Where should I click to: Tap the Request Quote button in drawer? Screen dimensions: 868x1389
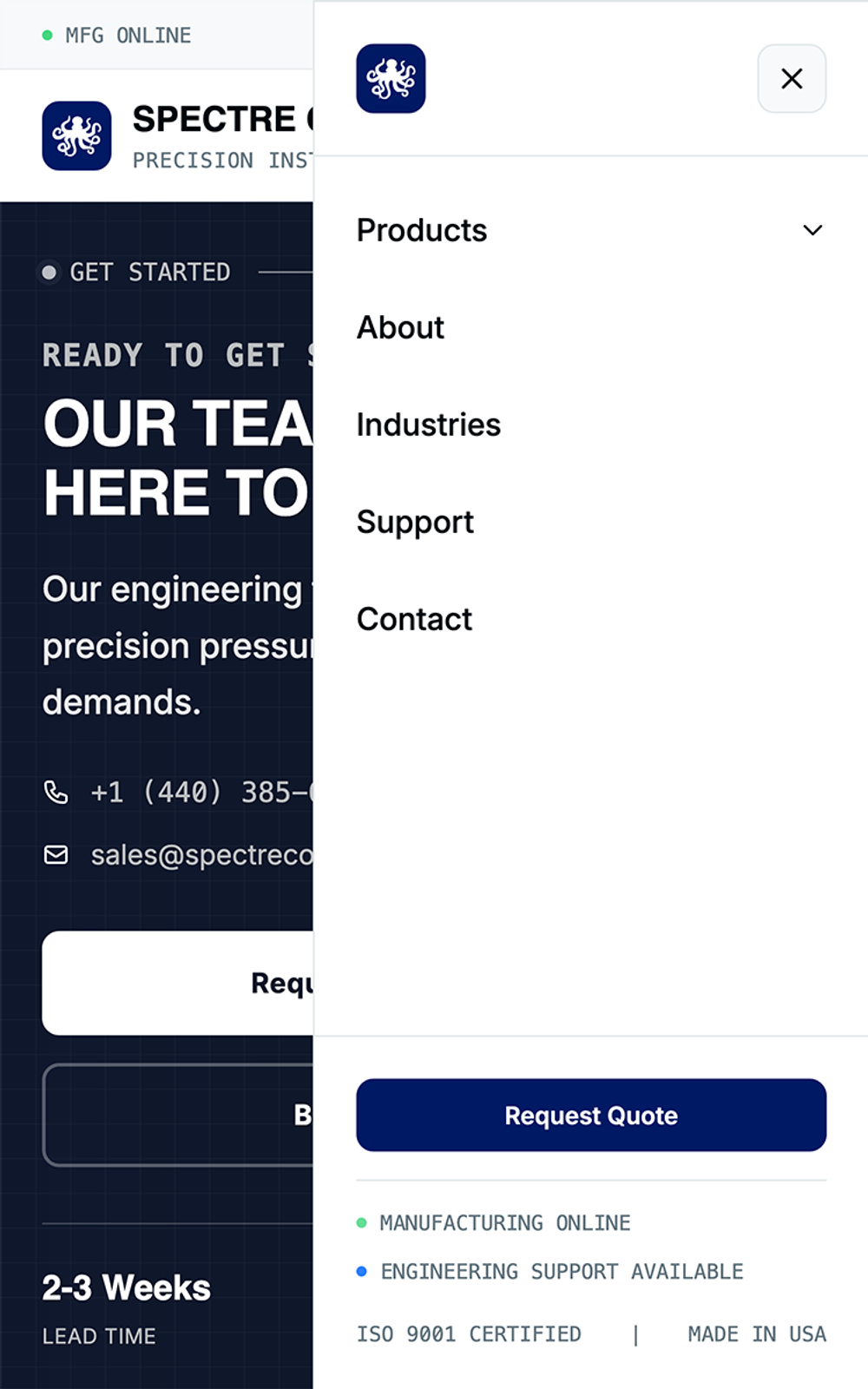(x=590, y=1115)
